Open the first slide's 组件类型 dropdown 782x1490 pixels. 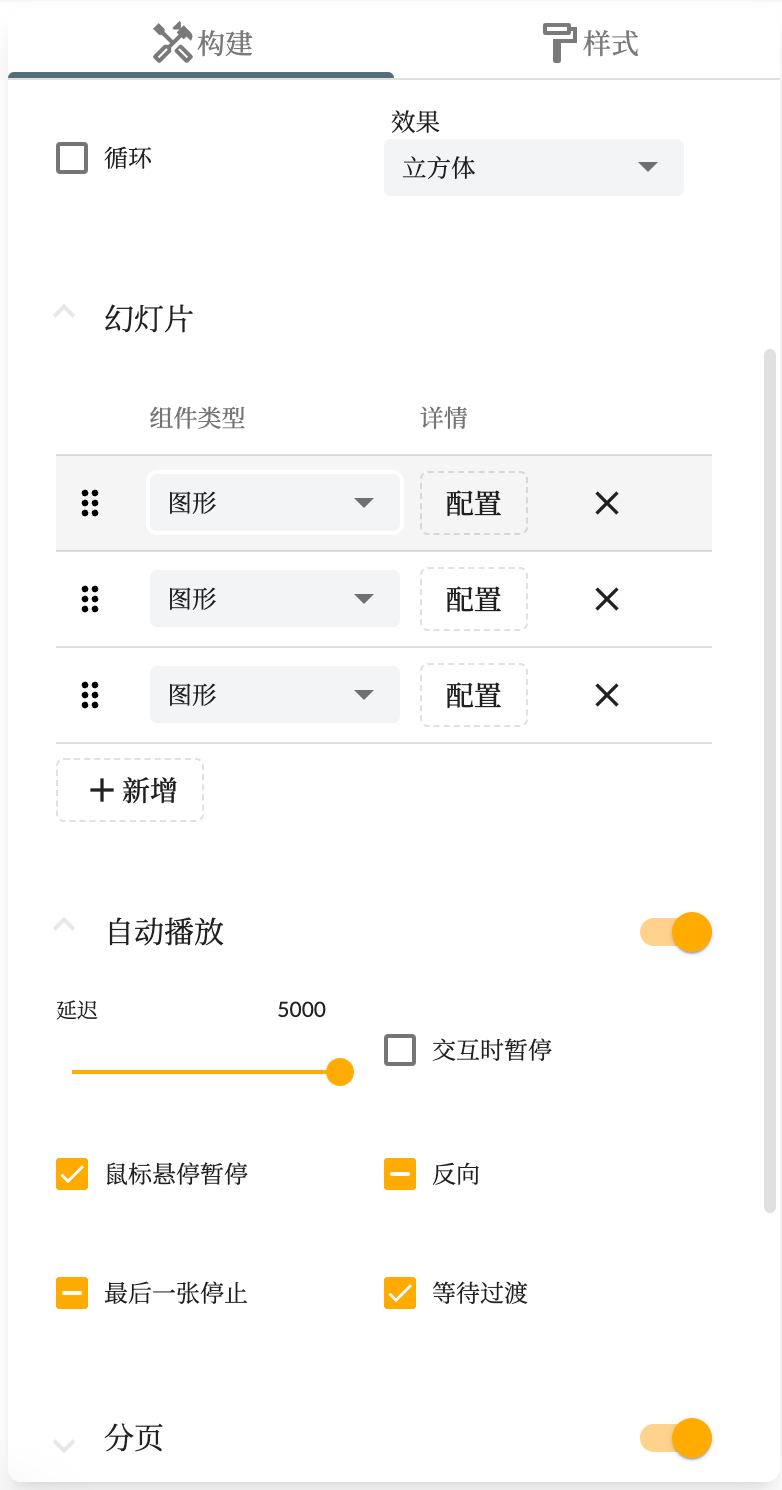click(x=274, y=503)
